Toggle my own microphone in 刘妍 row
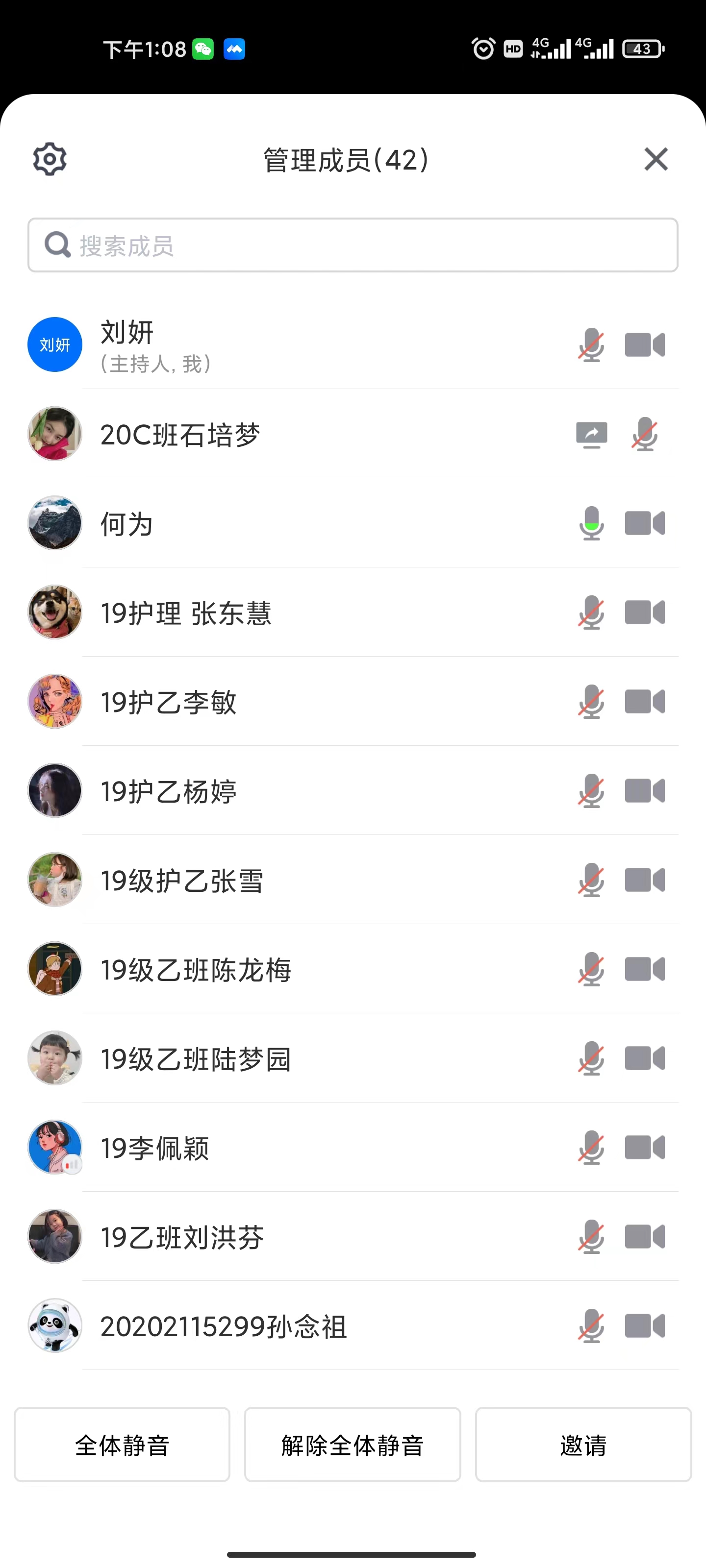 click(591, 345)
